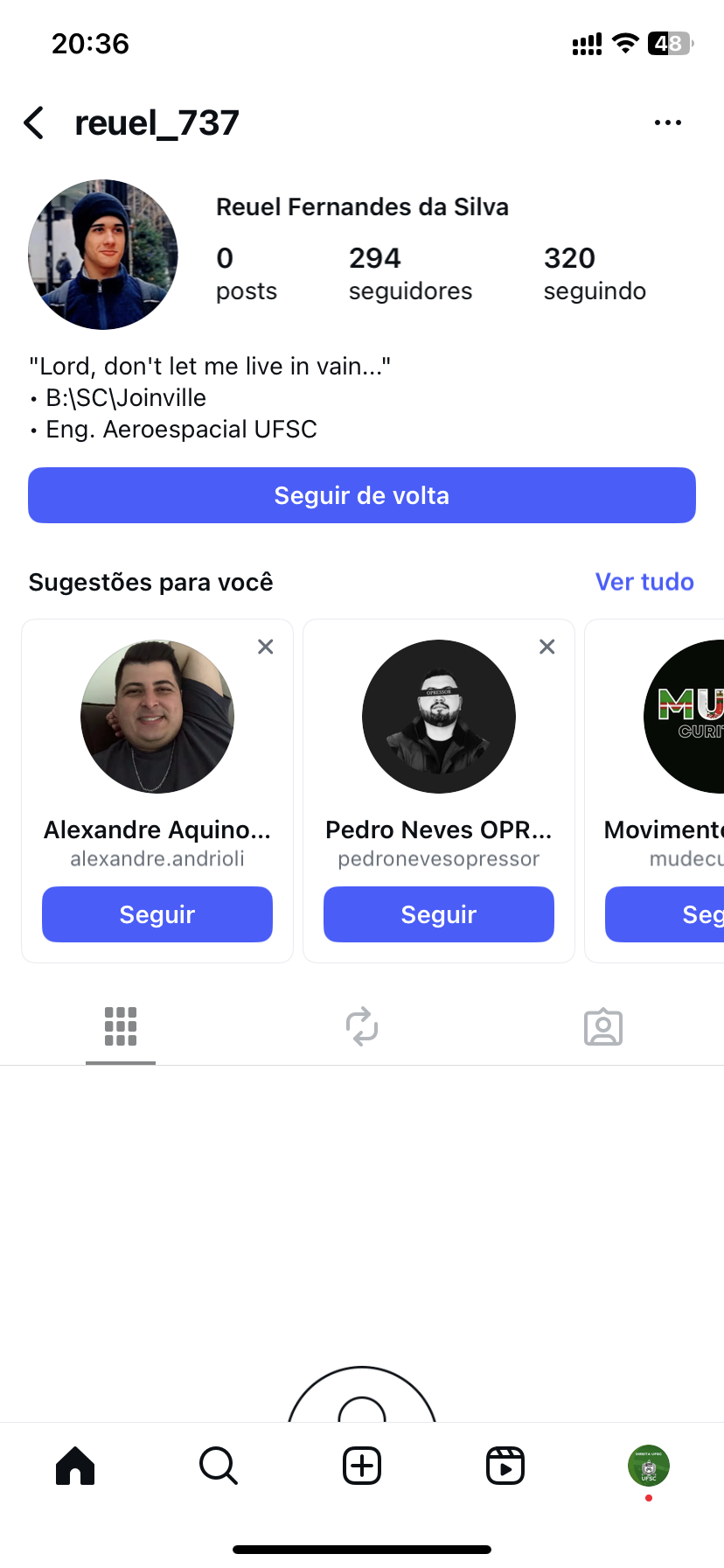Open the 320 seguindo list

pyautogui.click(x=595, y=274)
